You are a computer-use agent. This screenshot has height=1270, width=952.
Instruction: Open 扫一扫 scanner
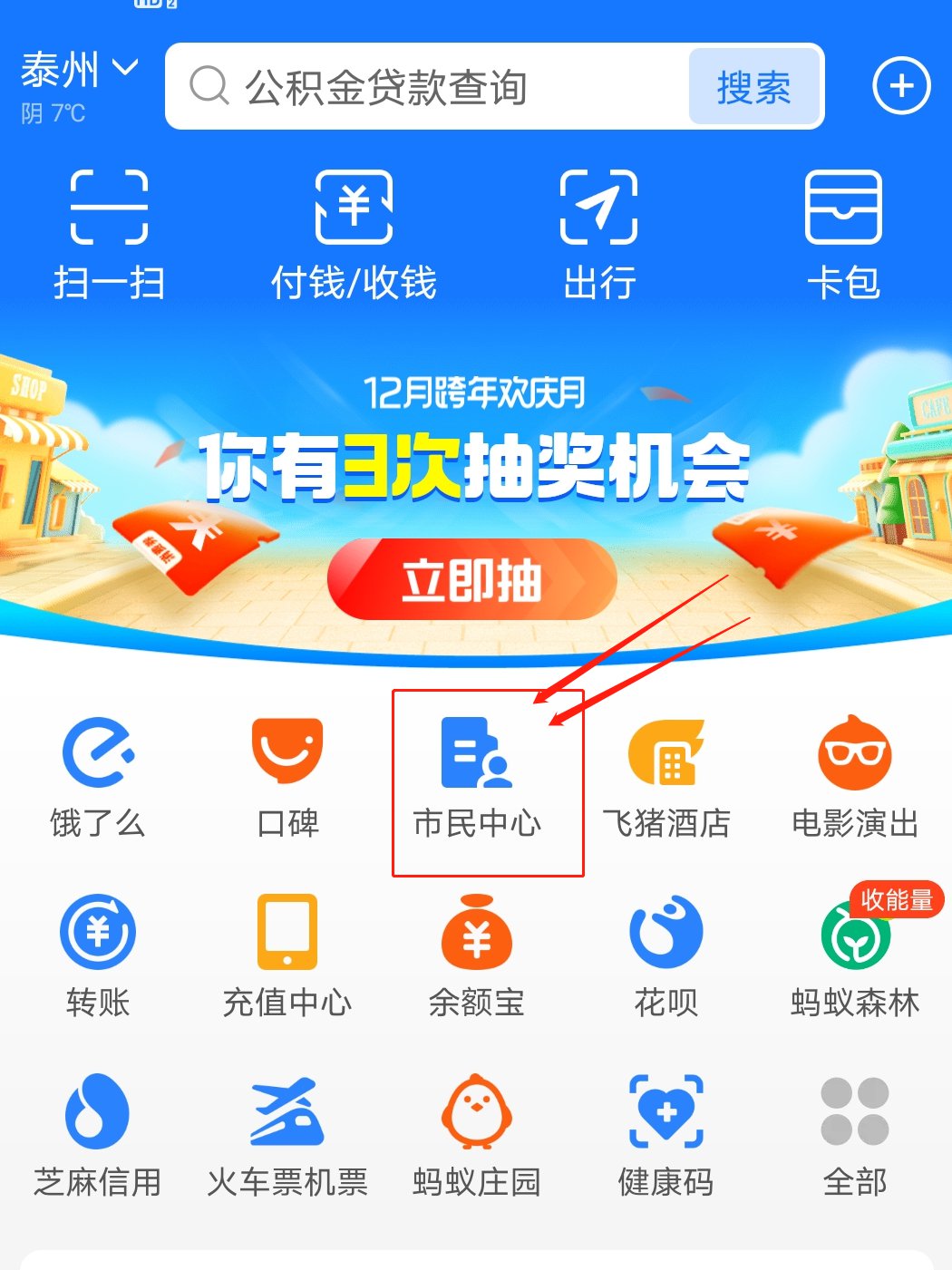109,233
